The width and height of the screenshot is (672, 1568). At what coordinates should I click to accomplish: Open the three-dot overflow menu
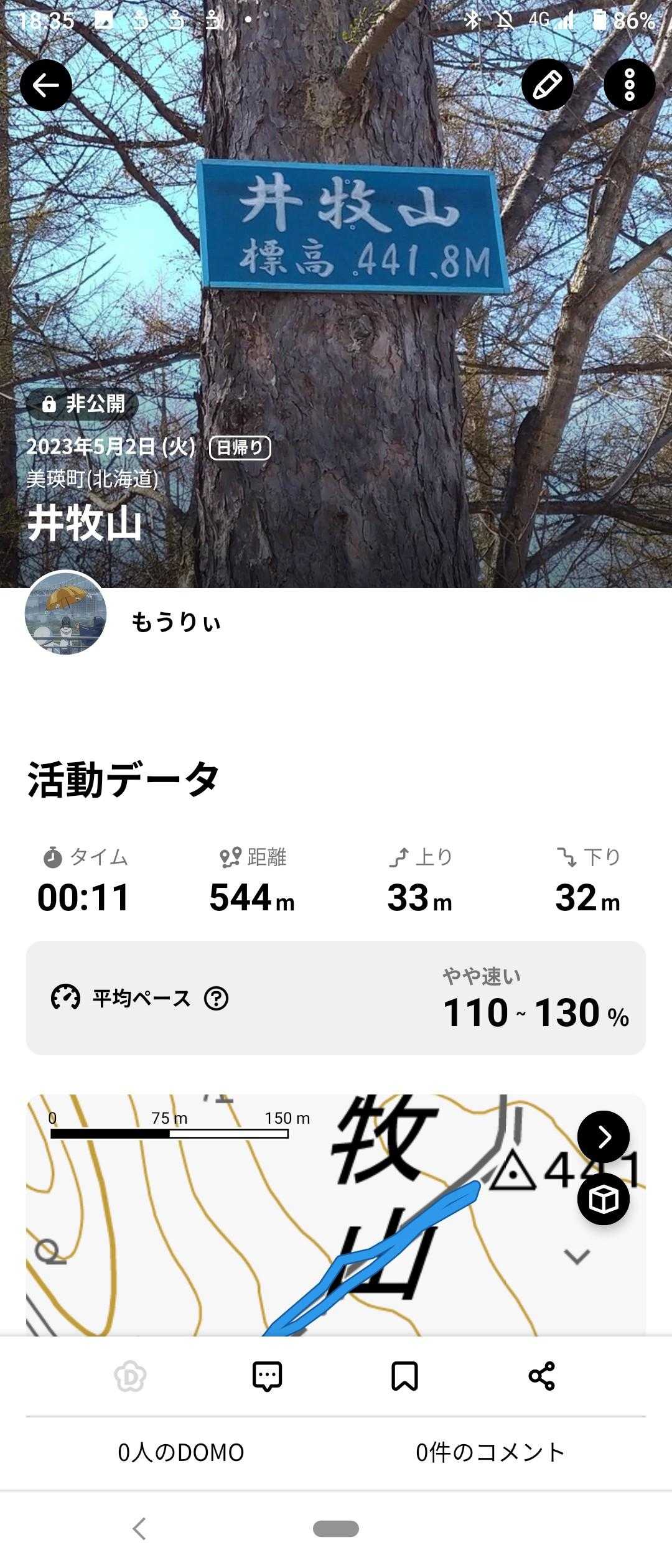tap(629, 85)
